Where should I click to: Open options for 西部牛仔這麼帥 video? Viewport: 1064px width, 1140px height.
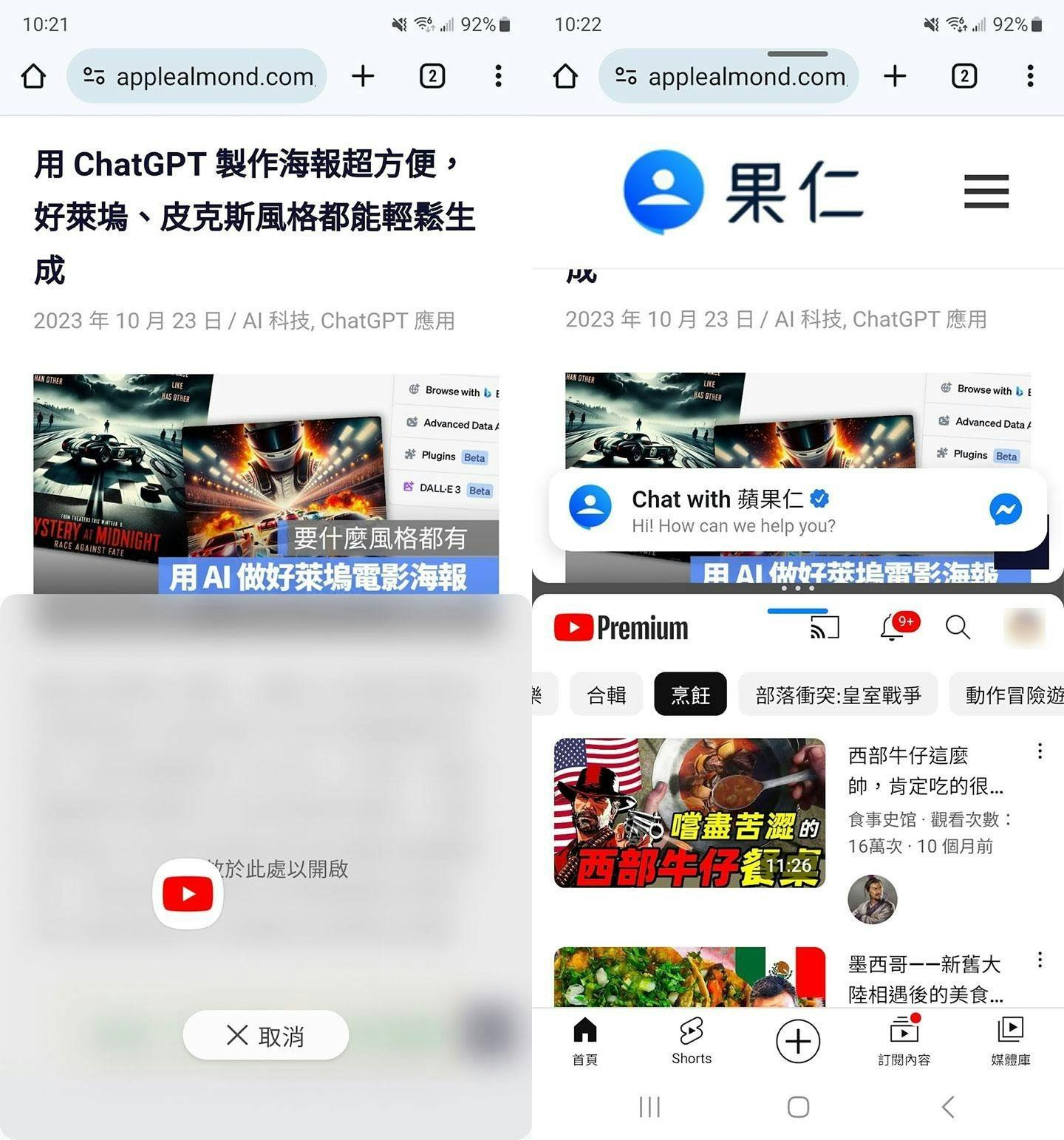click(1040, 751)
